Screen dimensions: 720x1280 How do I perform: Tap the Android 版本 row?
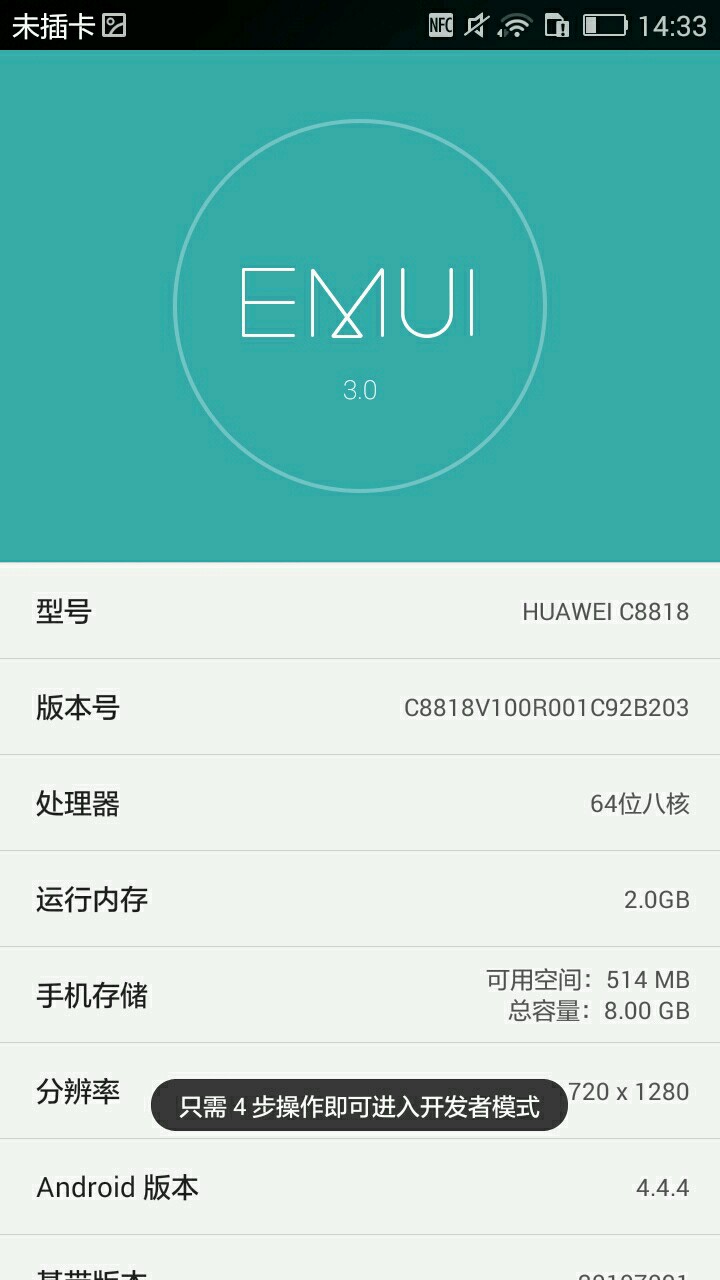tap(360, 1187)
